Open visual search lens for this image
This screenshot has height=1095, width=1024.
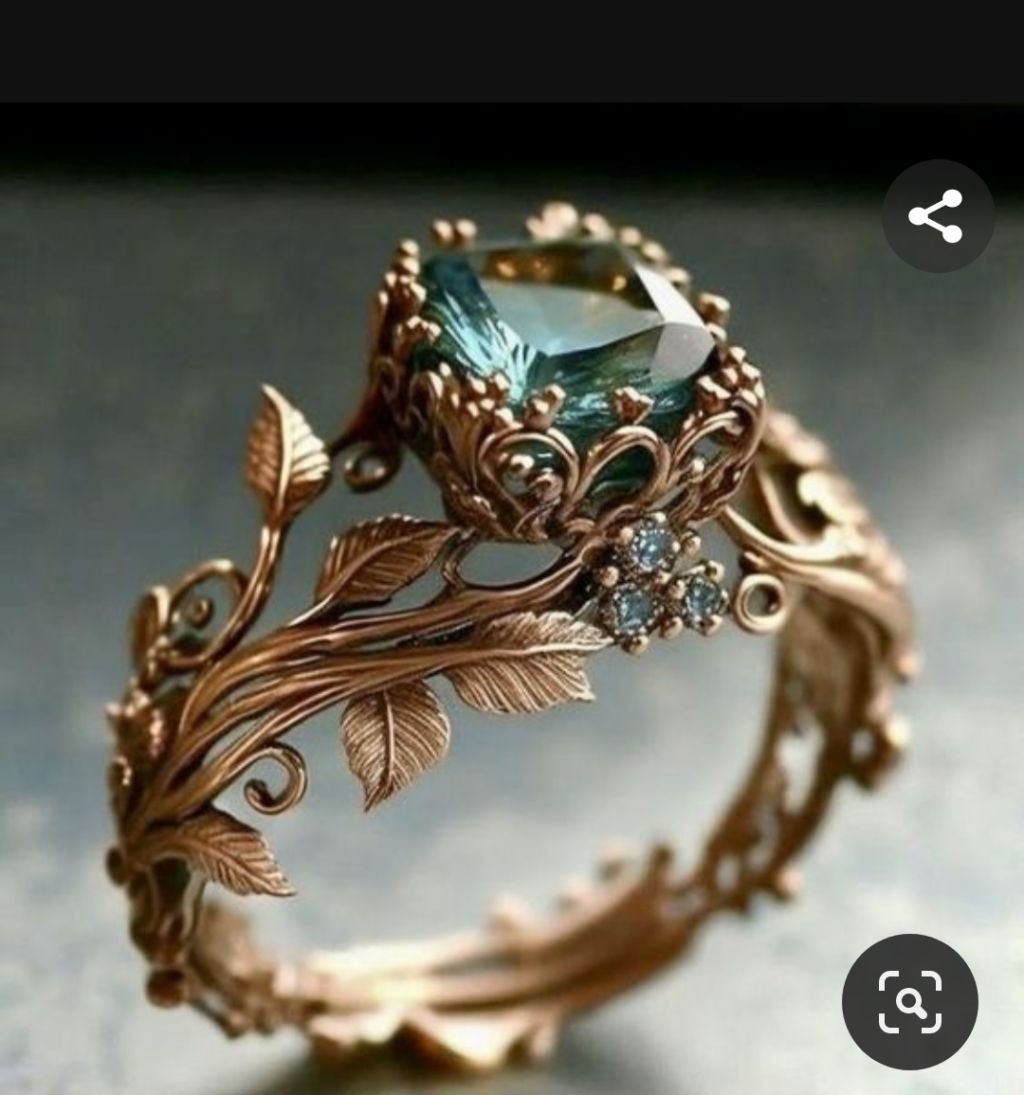coord(909,1001)
